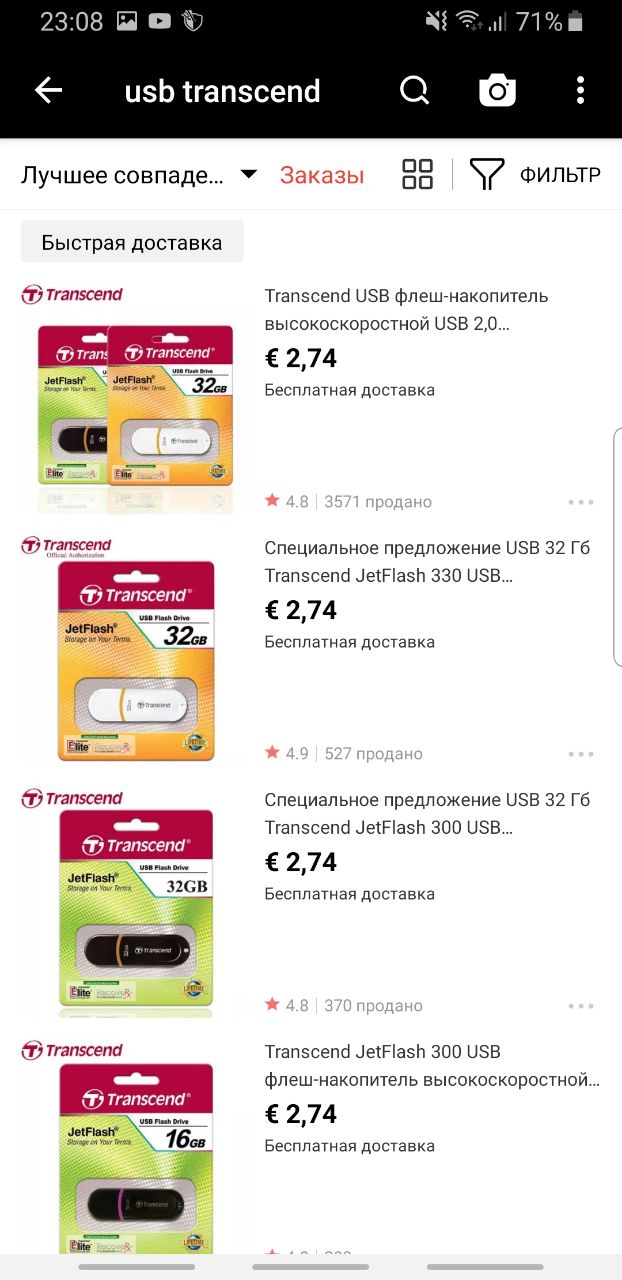Open the JetFlash 300 16GB listing
This screenshot has width=622, height=1280.
pyautogui.click(x=311, y=1145)
